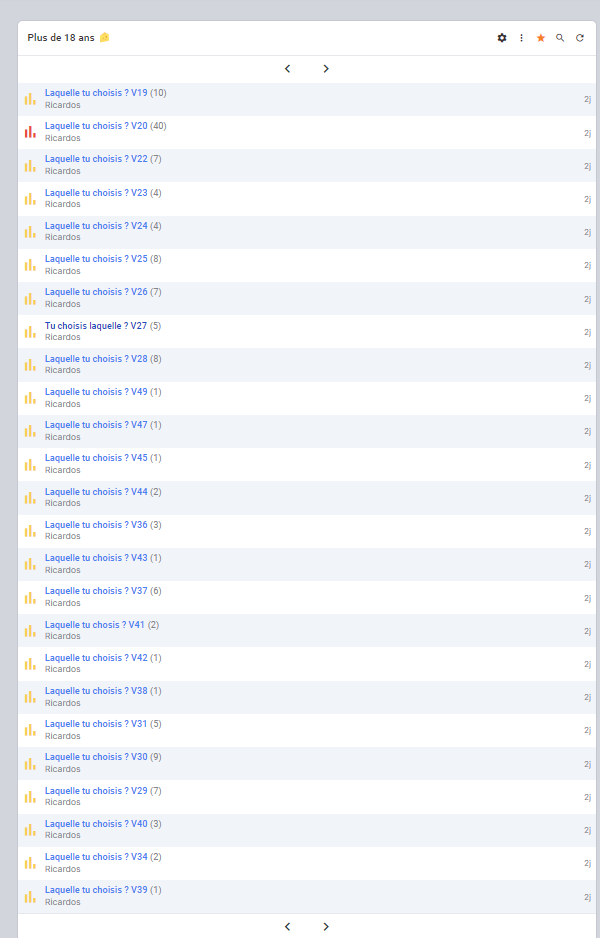This screenshot has height=938, width=600.
Task: Open topic Laquelle tu chosis ? V41
Action: click(x=95, y=625)
